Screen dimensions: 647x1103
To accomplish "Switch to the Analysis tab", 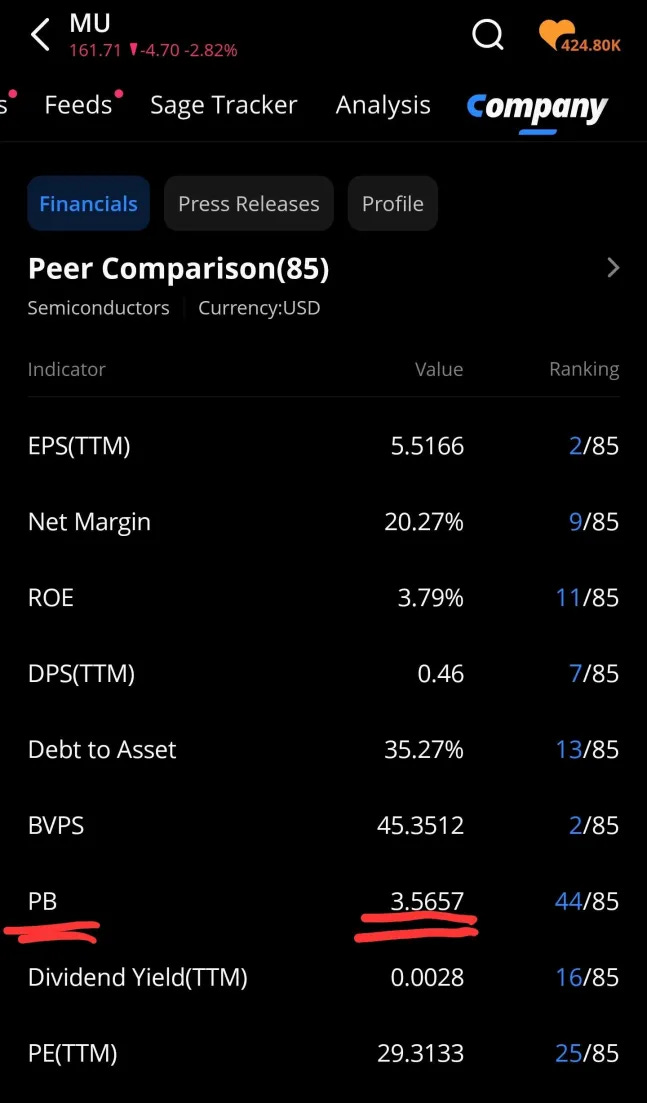I will (x=383, y=105).
